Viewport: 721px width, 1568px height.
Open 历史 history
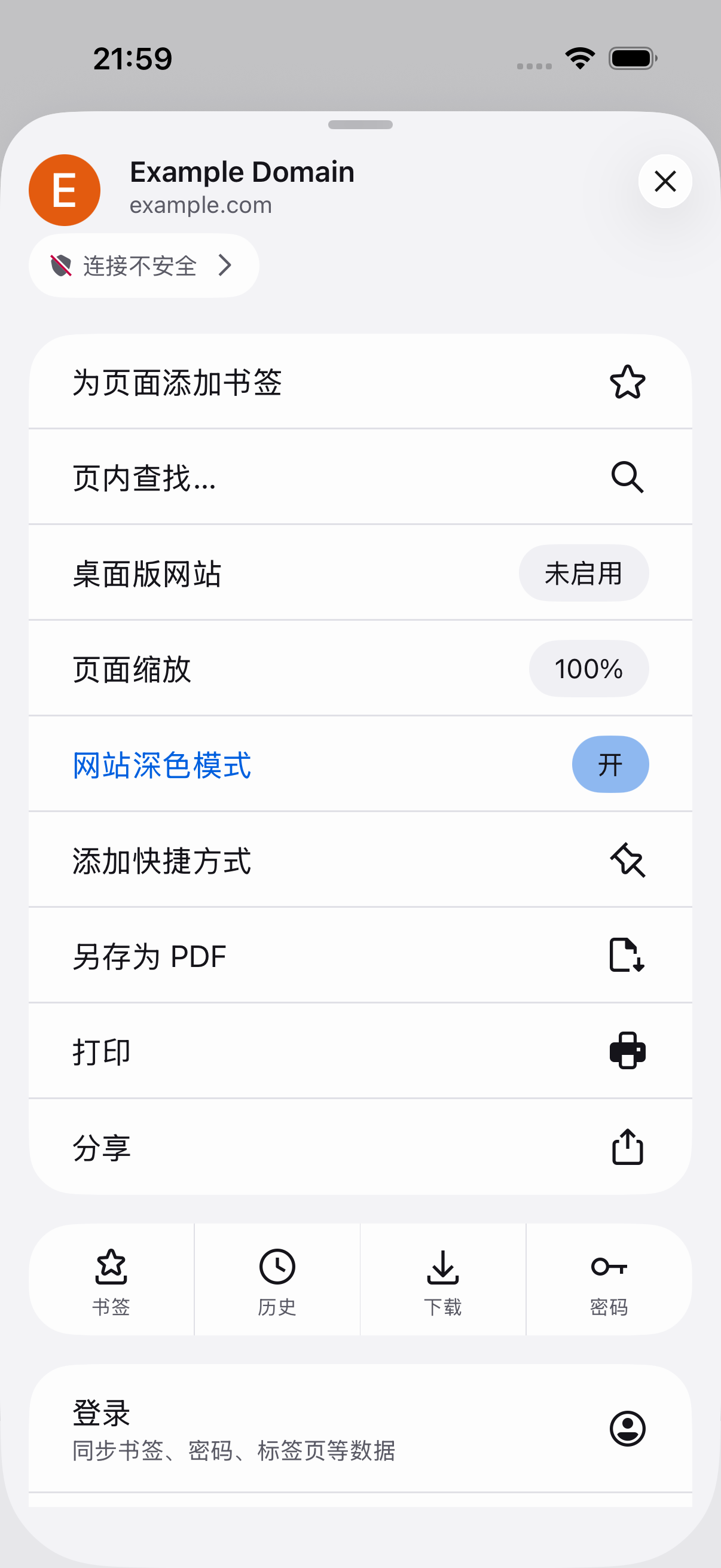(x=277, y=1280)
